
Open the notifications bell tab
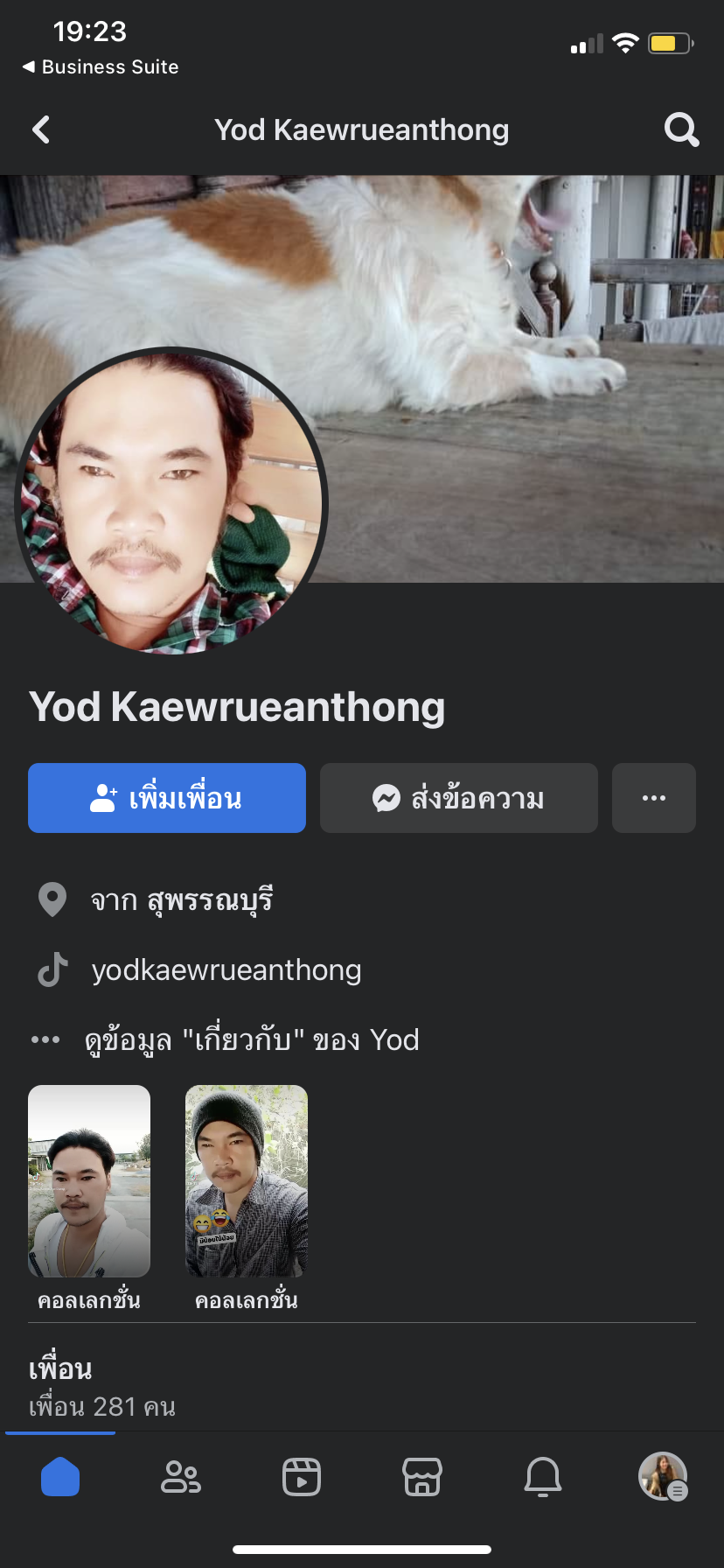(543, 1477)
